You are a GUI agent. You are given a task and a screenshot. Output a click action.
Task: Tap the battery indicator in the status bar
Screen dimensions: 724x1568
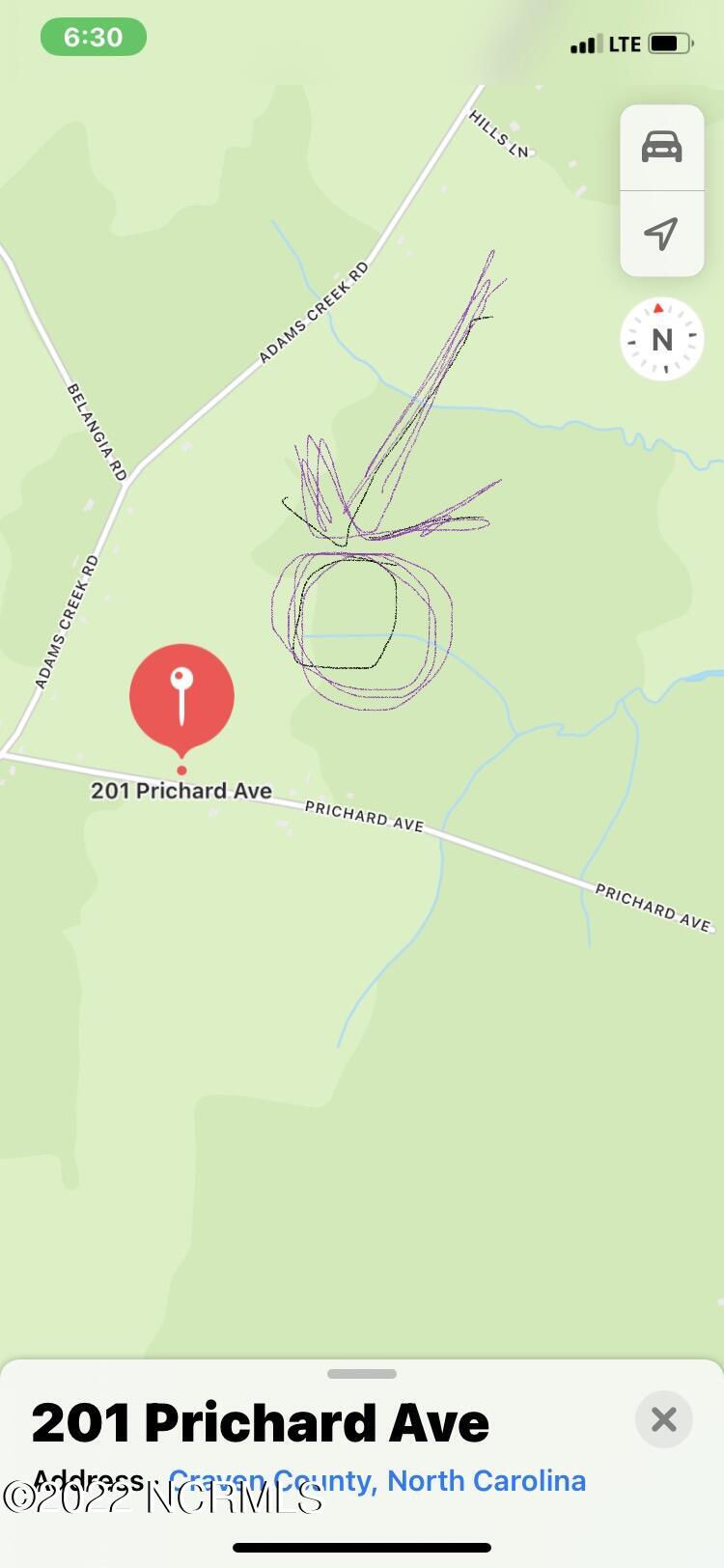pyautogui.click(x=668, y=43)
